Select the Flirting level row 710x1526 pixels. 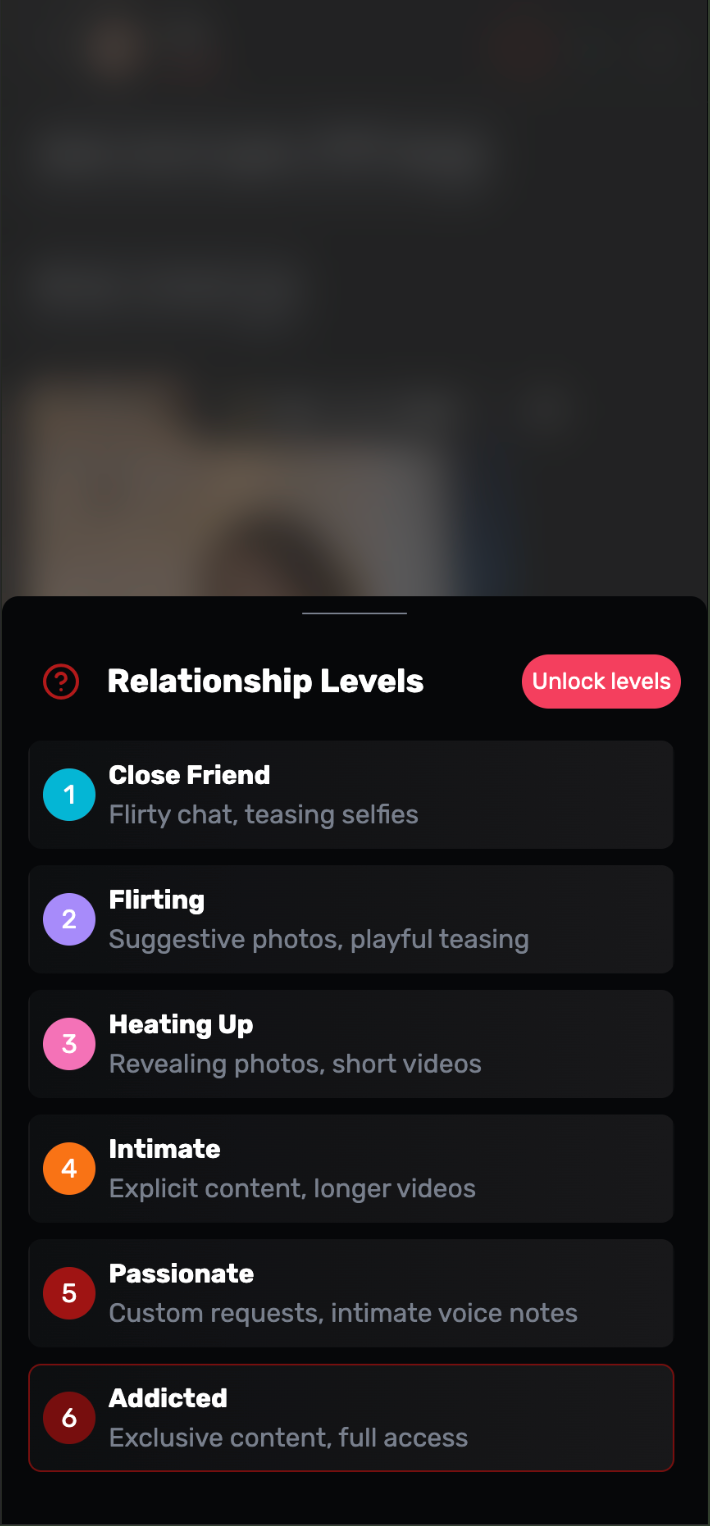[350, 919]
